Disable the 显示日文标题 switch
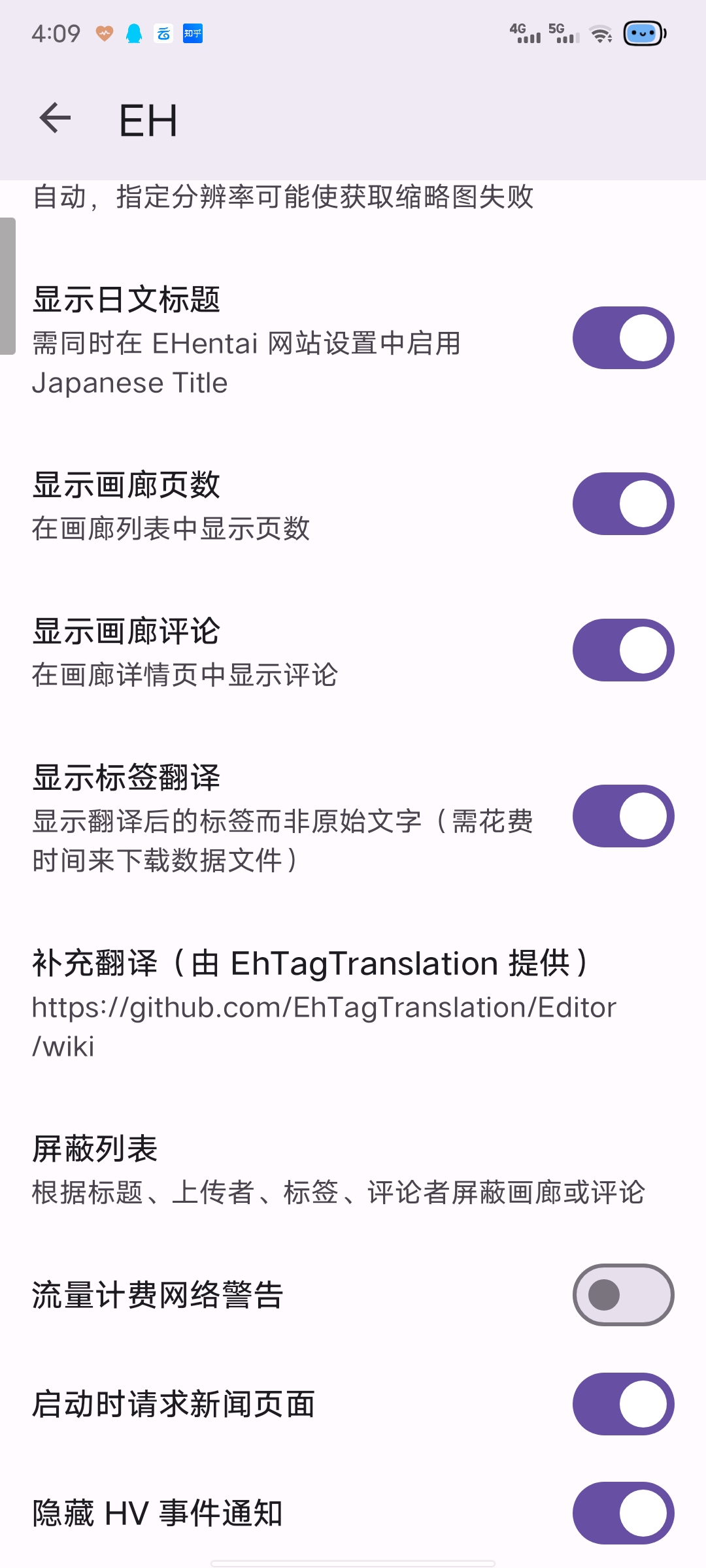Viewport: 706px width, 1568px height. (x=622, y=338)
